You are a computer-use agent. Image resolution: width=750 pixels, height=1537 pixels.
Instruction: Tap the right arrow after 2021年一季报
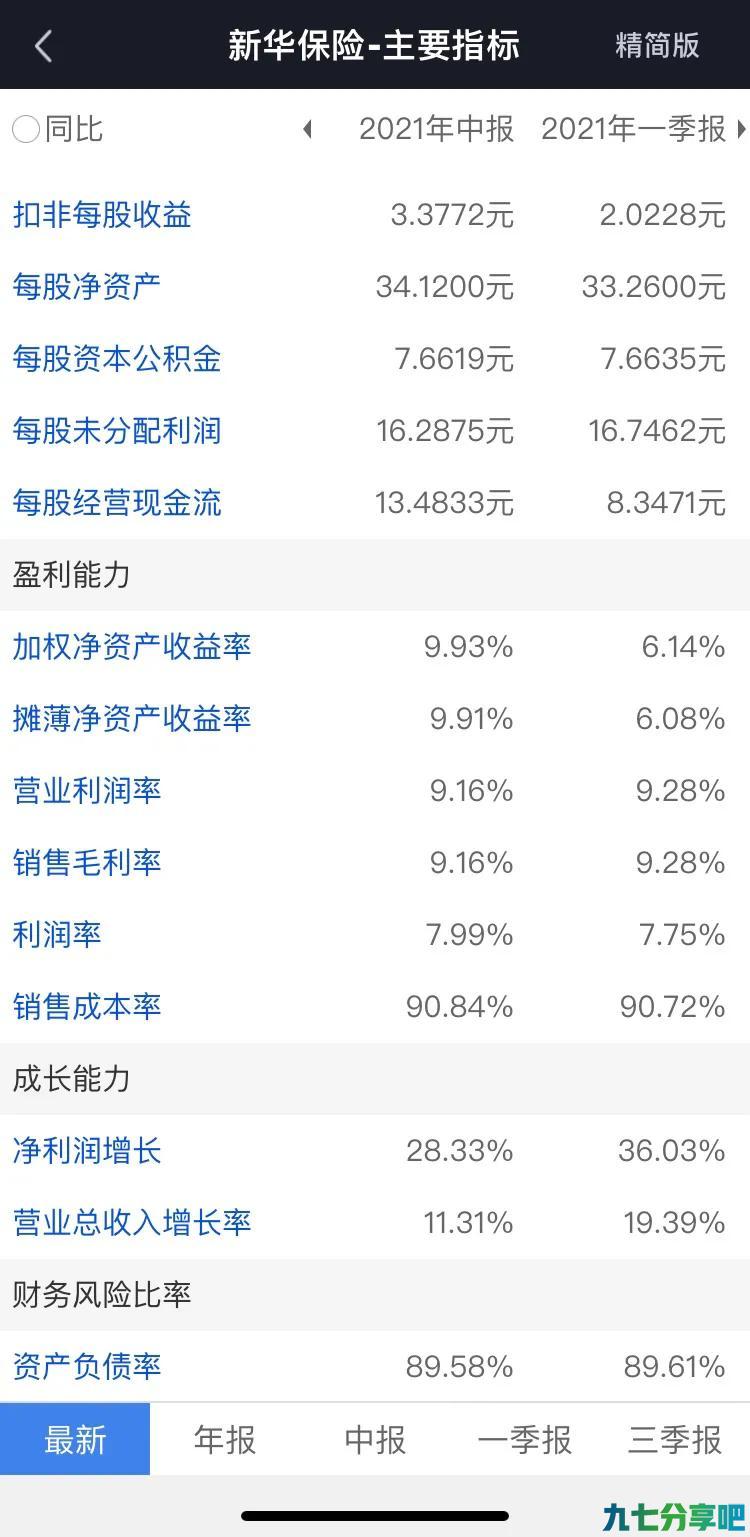point(741,129)
